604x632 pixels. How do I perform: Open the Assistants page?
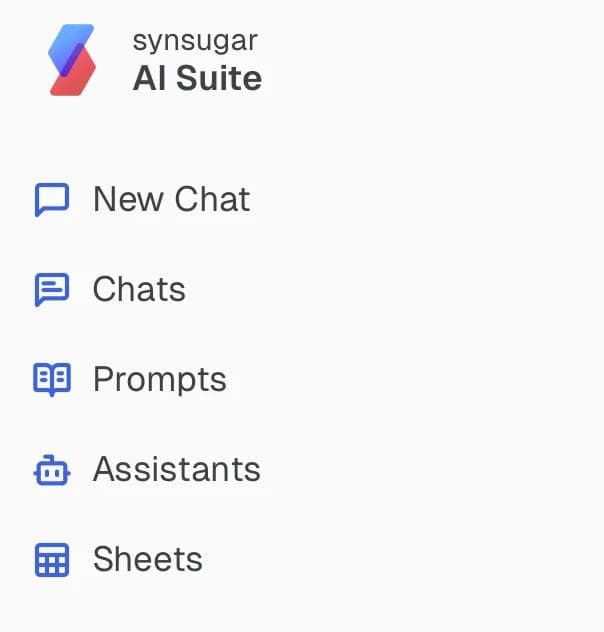pyautogui.click(x=176, y=470)
